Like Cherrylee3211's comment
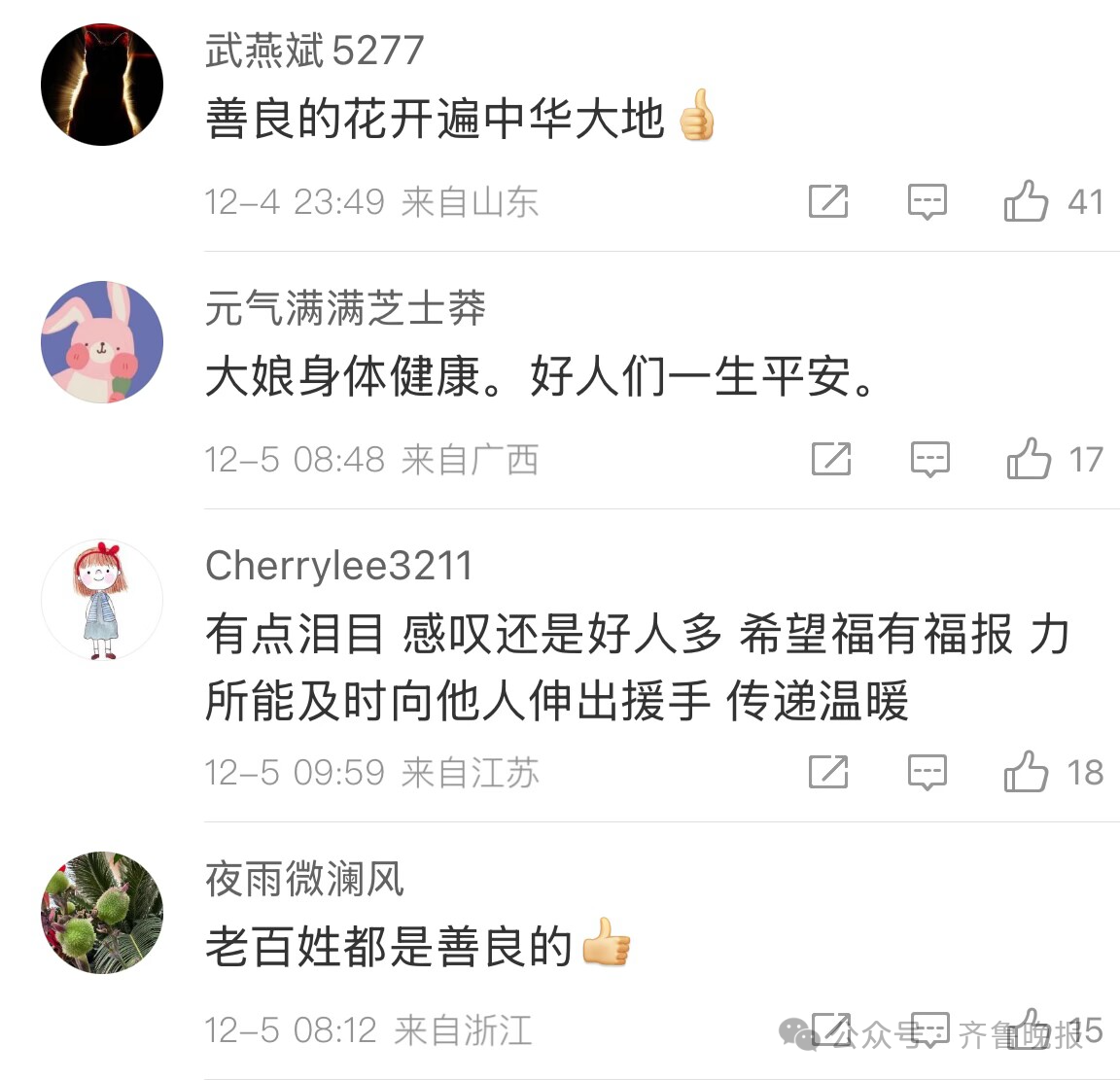The image size is (1120, 1080). 1026,772
